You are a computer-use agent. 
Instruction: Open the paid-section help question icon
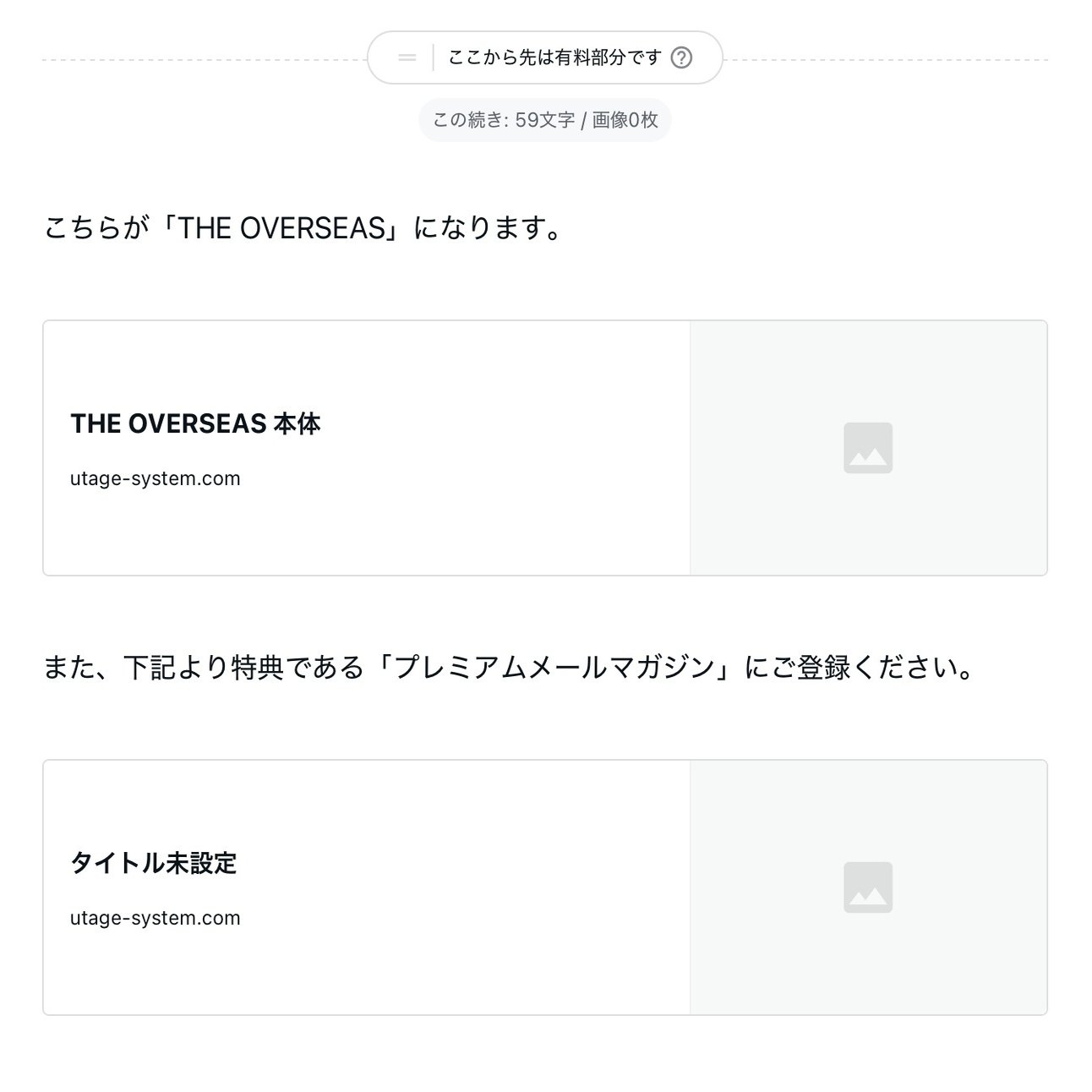point(680,57)
